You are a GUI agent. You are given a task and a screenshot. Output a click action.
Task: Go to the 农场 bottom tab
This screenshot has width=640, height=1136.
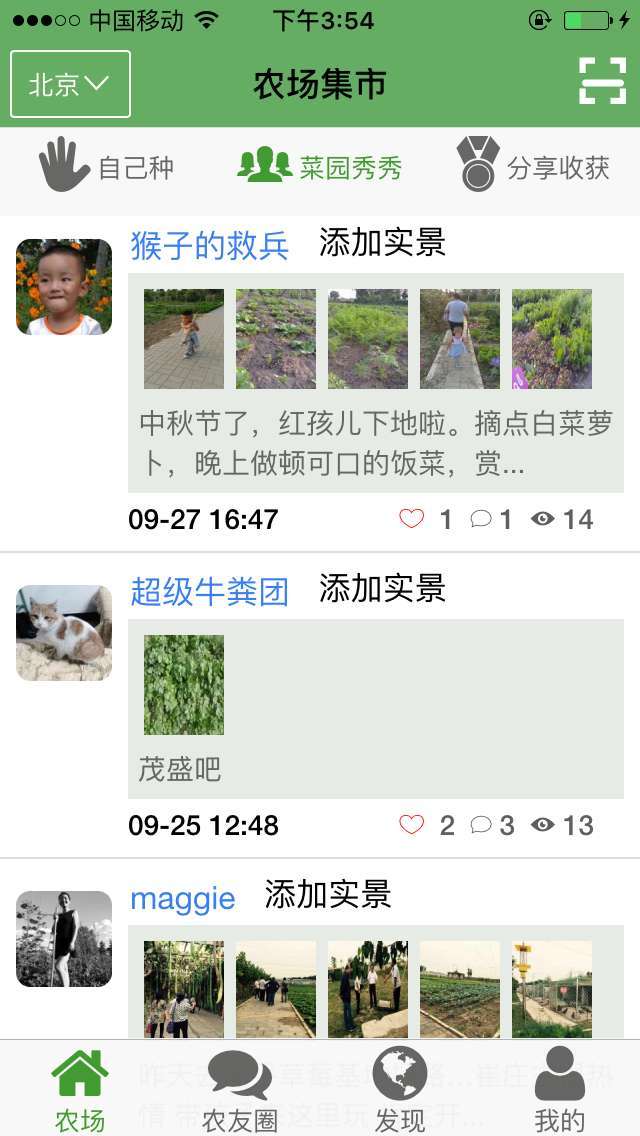(80, 1090)
